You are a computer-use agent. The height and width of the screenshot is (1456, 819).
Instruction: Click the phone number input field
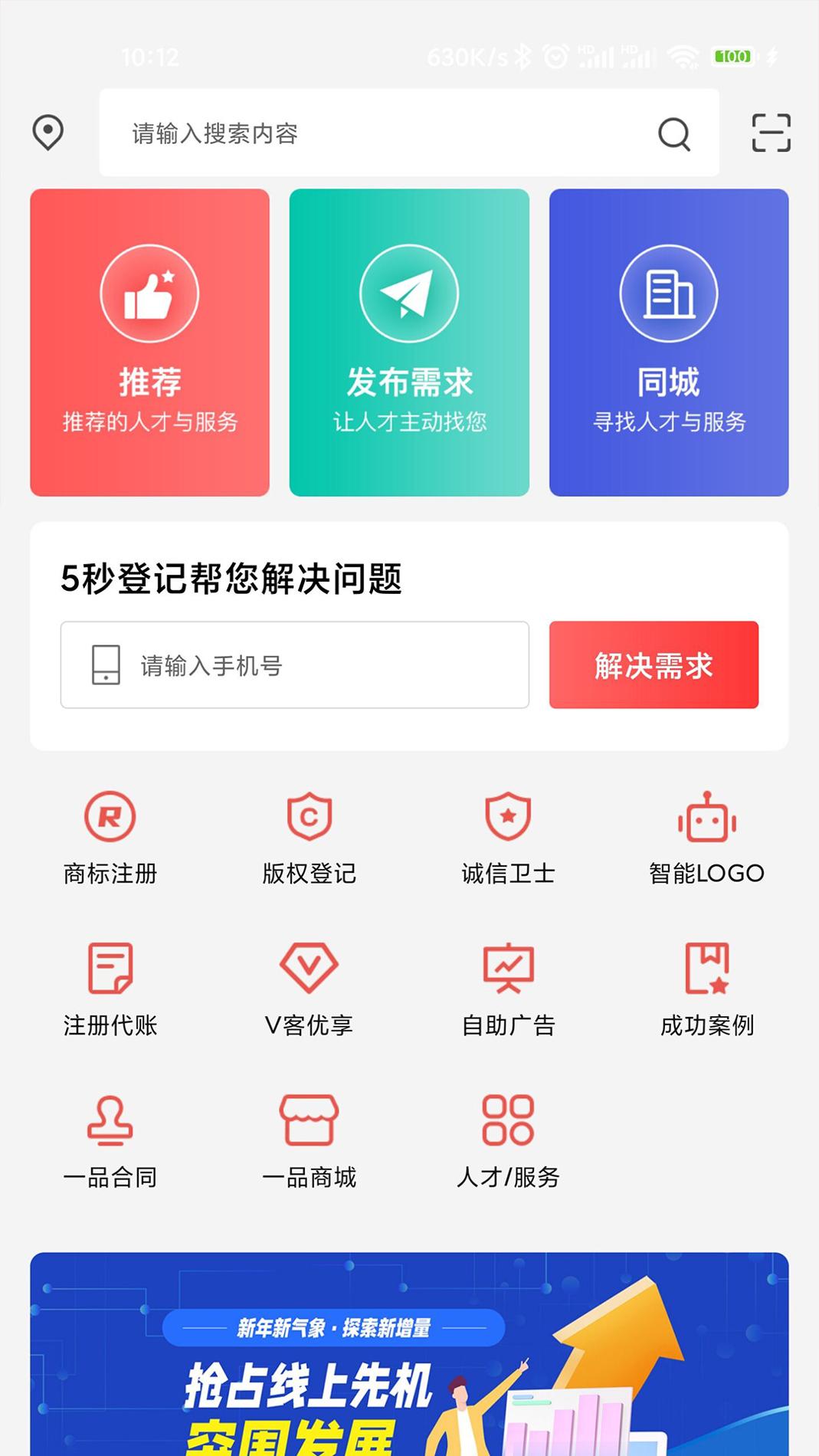[294, 664]
